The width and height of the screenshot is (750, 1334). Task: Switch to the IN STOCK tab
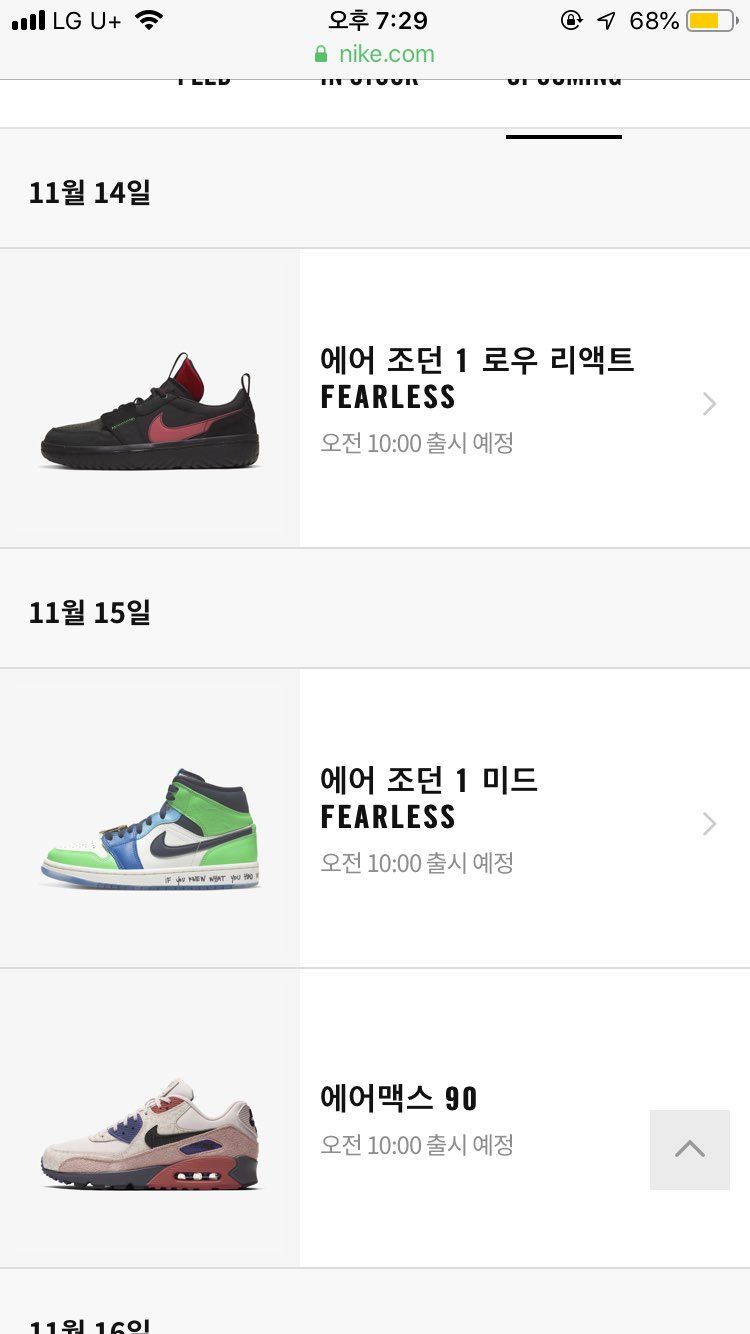pos(370,82)
